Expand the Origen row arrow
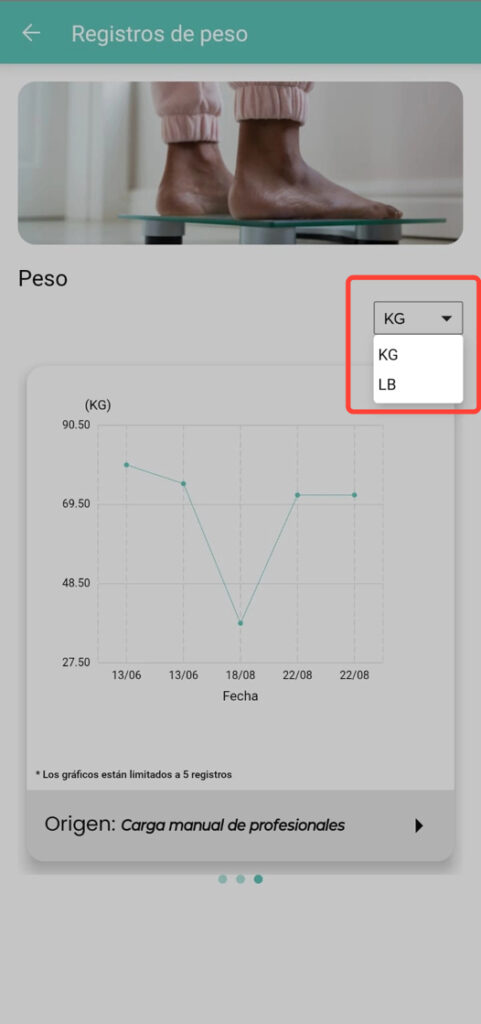 tap(419, 825)
